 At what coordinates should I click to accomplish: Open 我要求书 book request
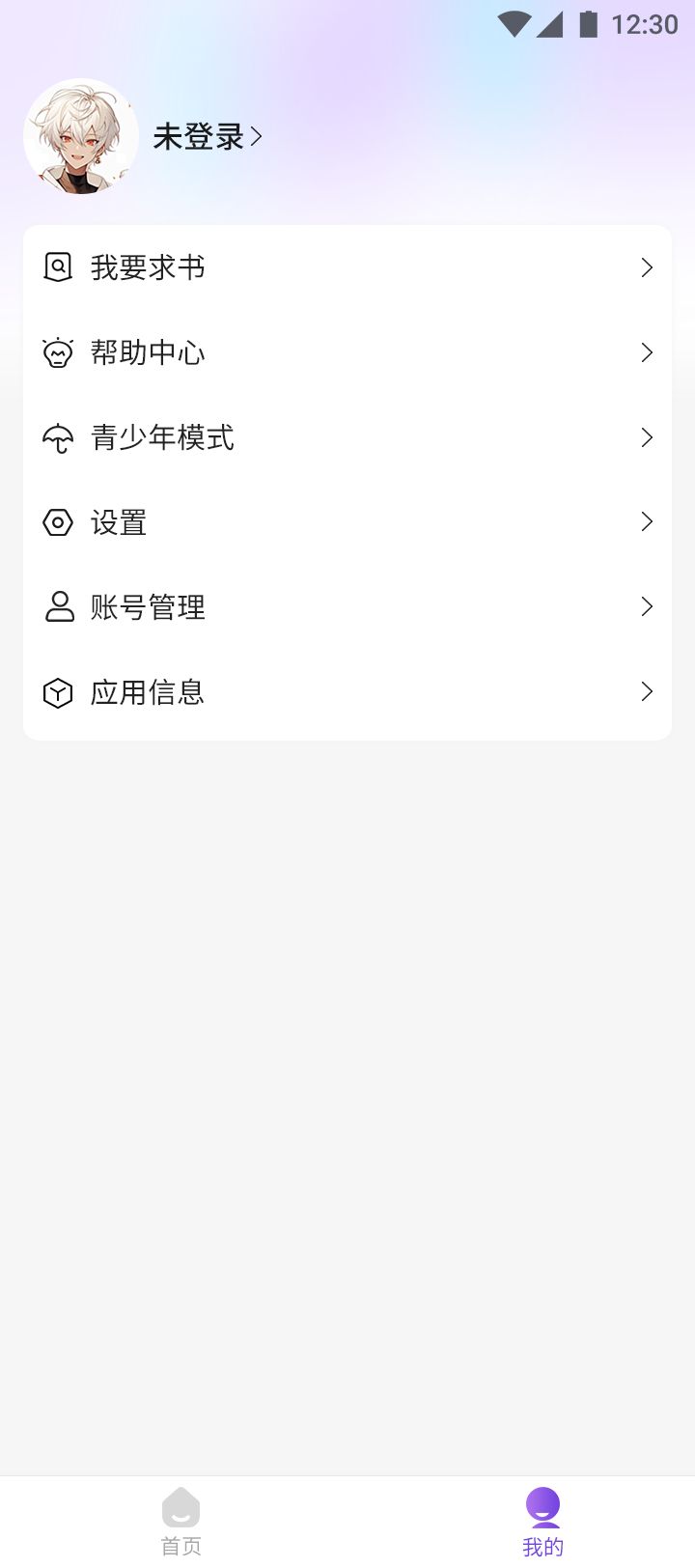[347, 267]
